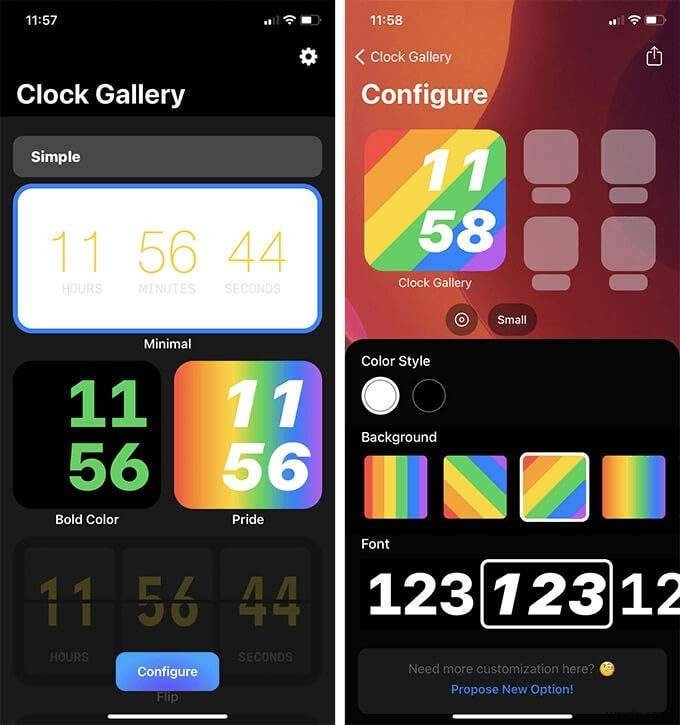Open the Propose New Option link
Screen dimensions: 680x725
[x=512, y=689]
